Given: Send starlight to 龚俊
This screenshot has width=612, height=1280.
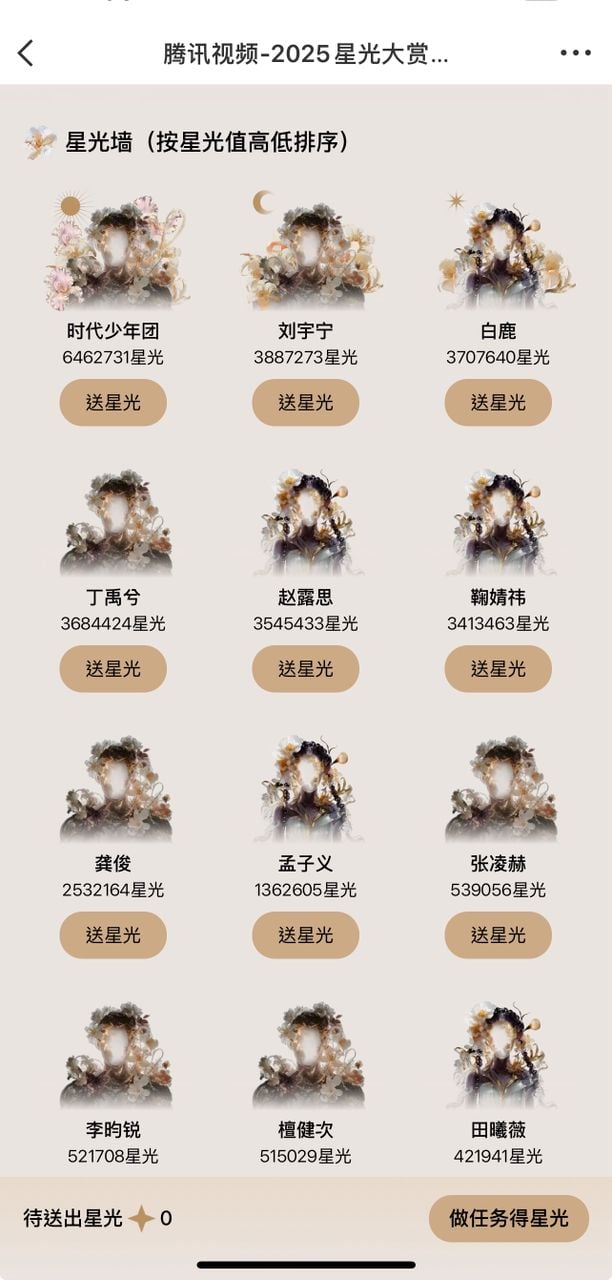Looking at the screenshot, I should [x=113, y=934].
